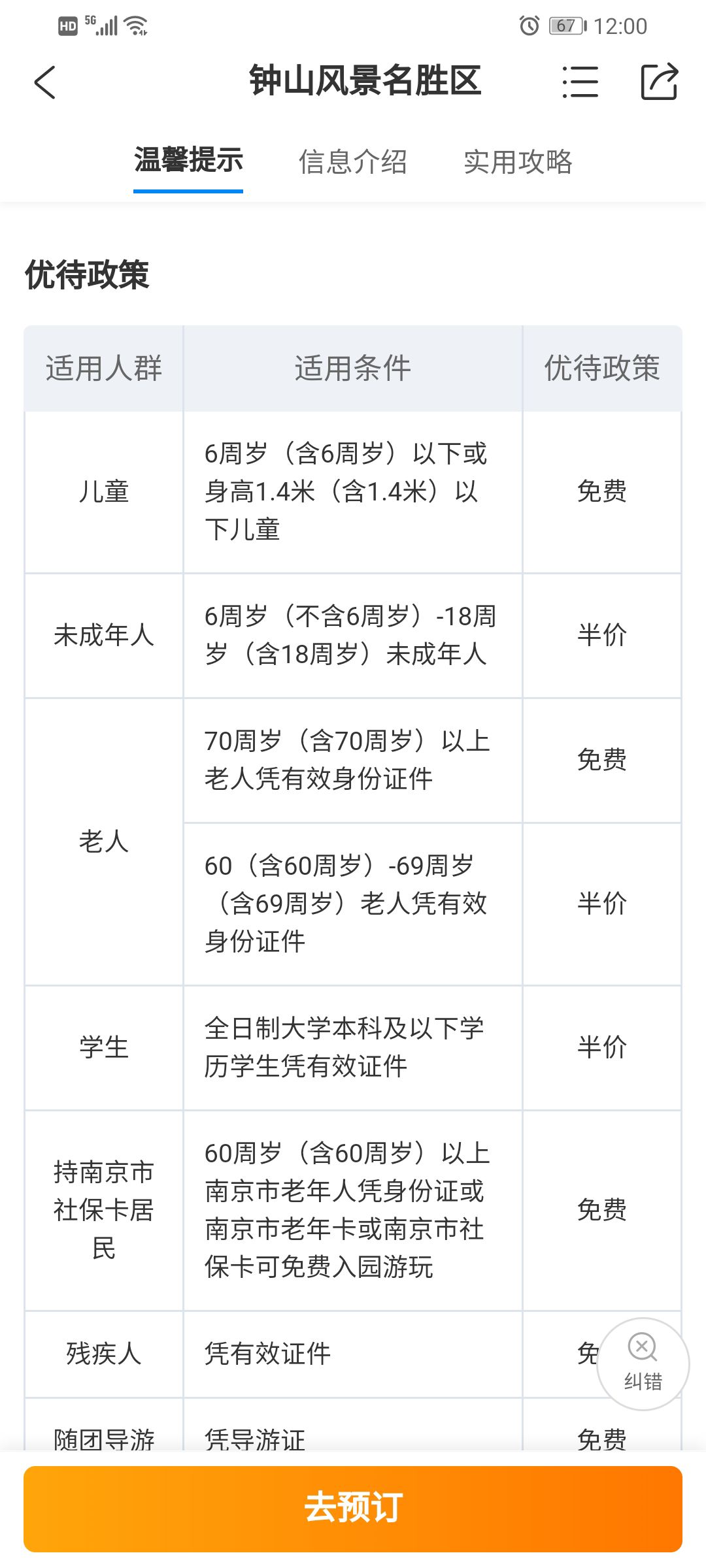This screenshot has height=1568, width=706.
Task: Open the list menu icon
Action: click(x=580, y=82)
